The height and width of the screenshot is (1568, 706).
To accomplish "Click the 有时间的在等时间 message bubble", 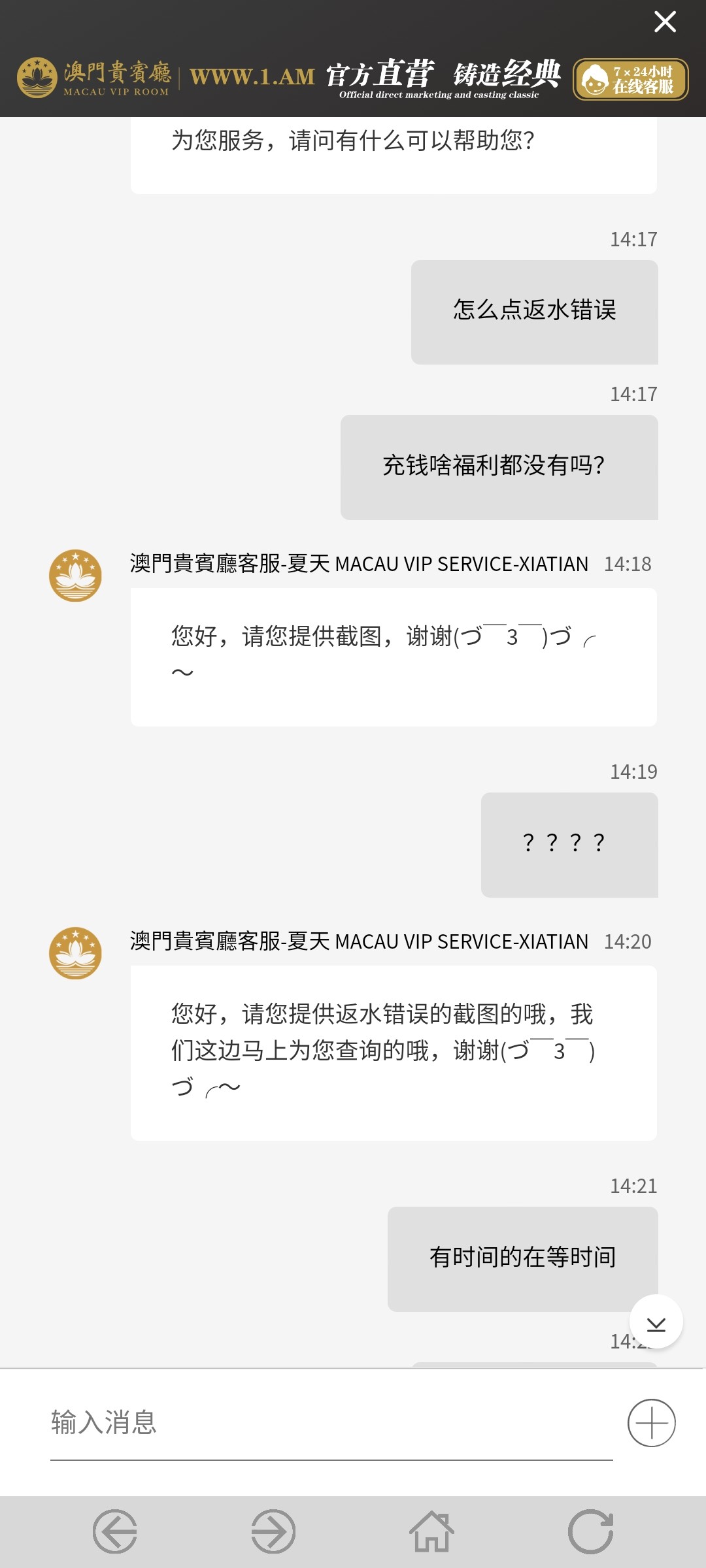I will 522,1258.
